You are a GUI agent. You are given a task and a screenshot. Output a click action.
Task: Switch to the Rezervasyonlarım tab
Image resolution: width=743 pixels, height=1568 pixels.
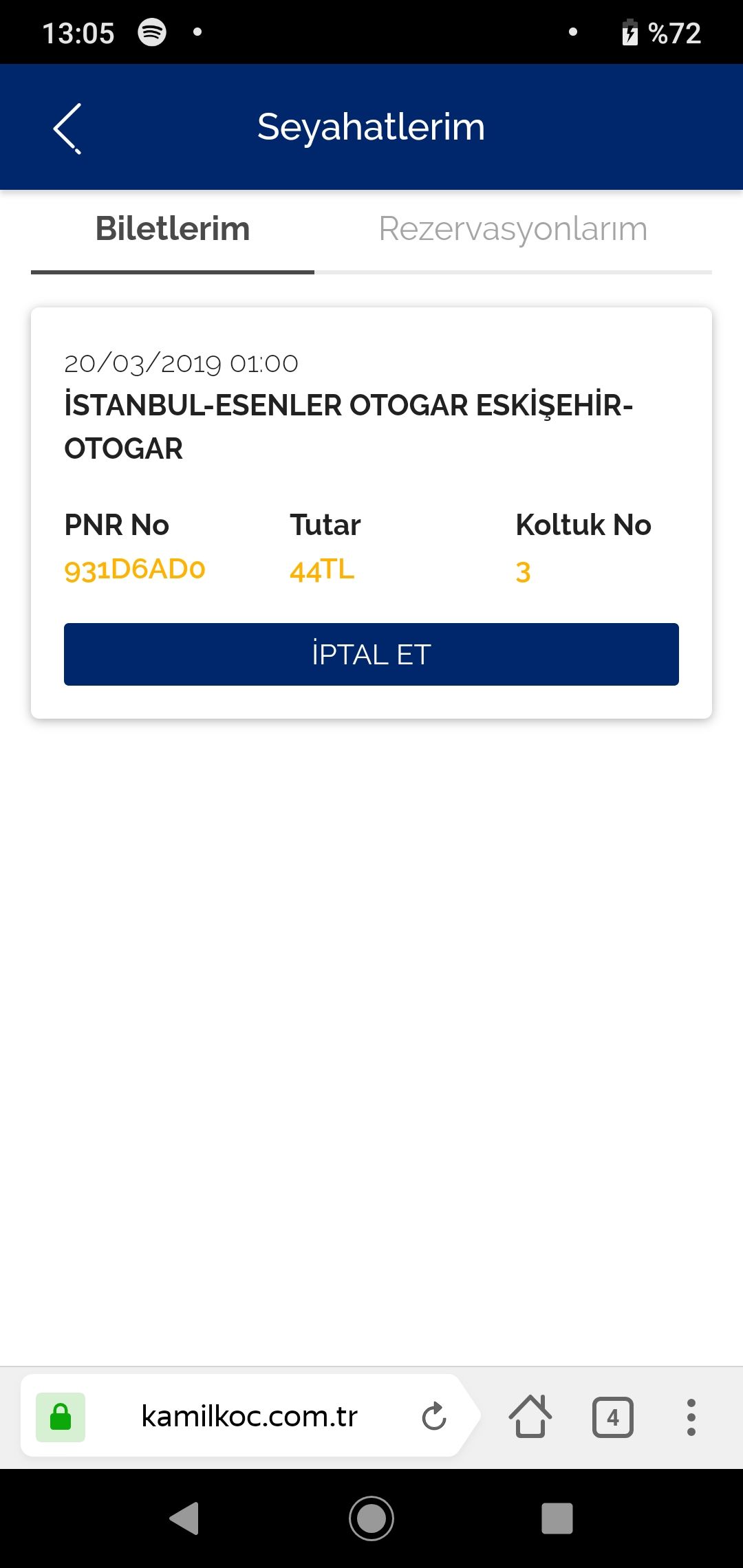(x=513, y=230)
